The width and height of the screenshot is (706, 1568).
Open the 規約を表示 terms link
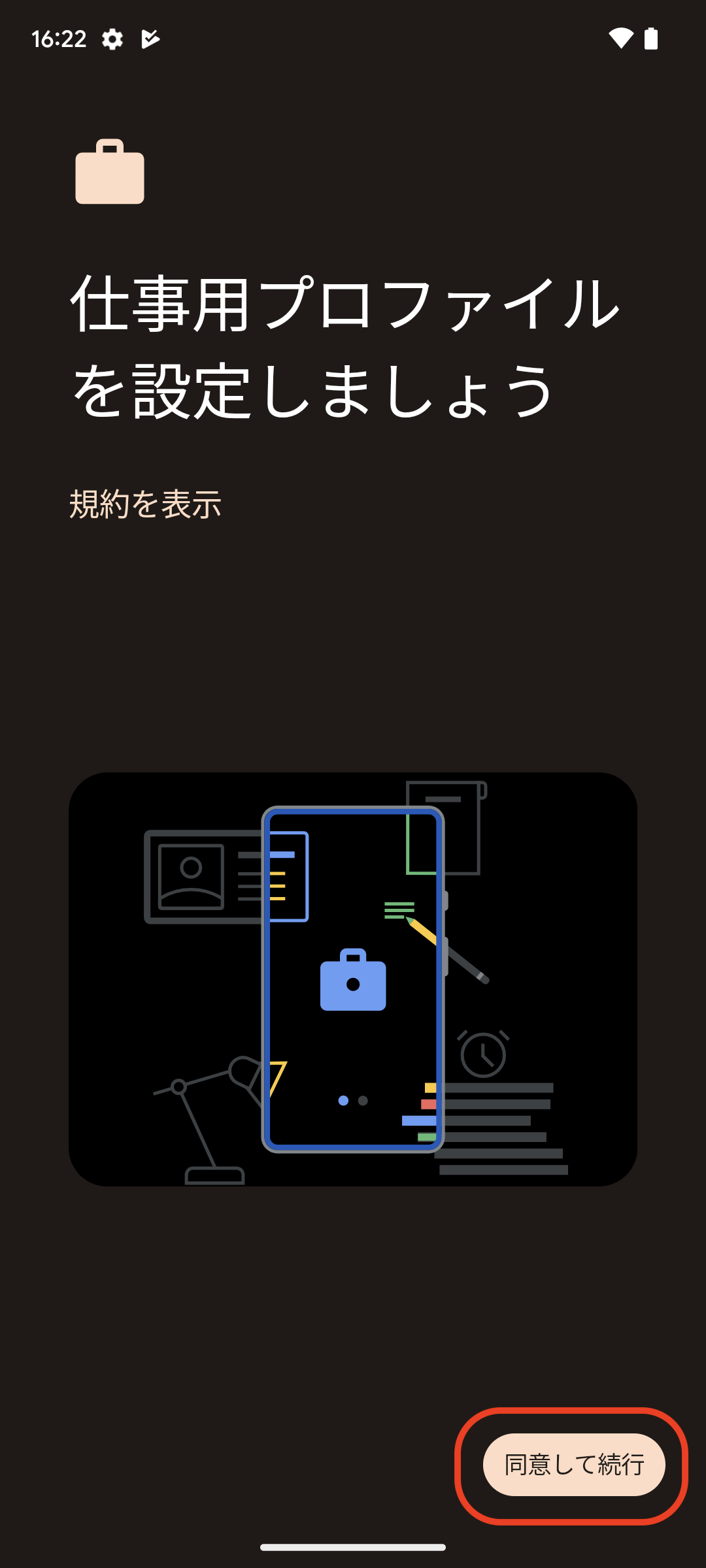coord(145,504)
